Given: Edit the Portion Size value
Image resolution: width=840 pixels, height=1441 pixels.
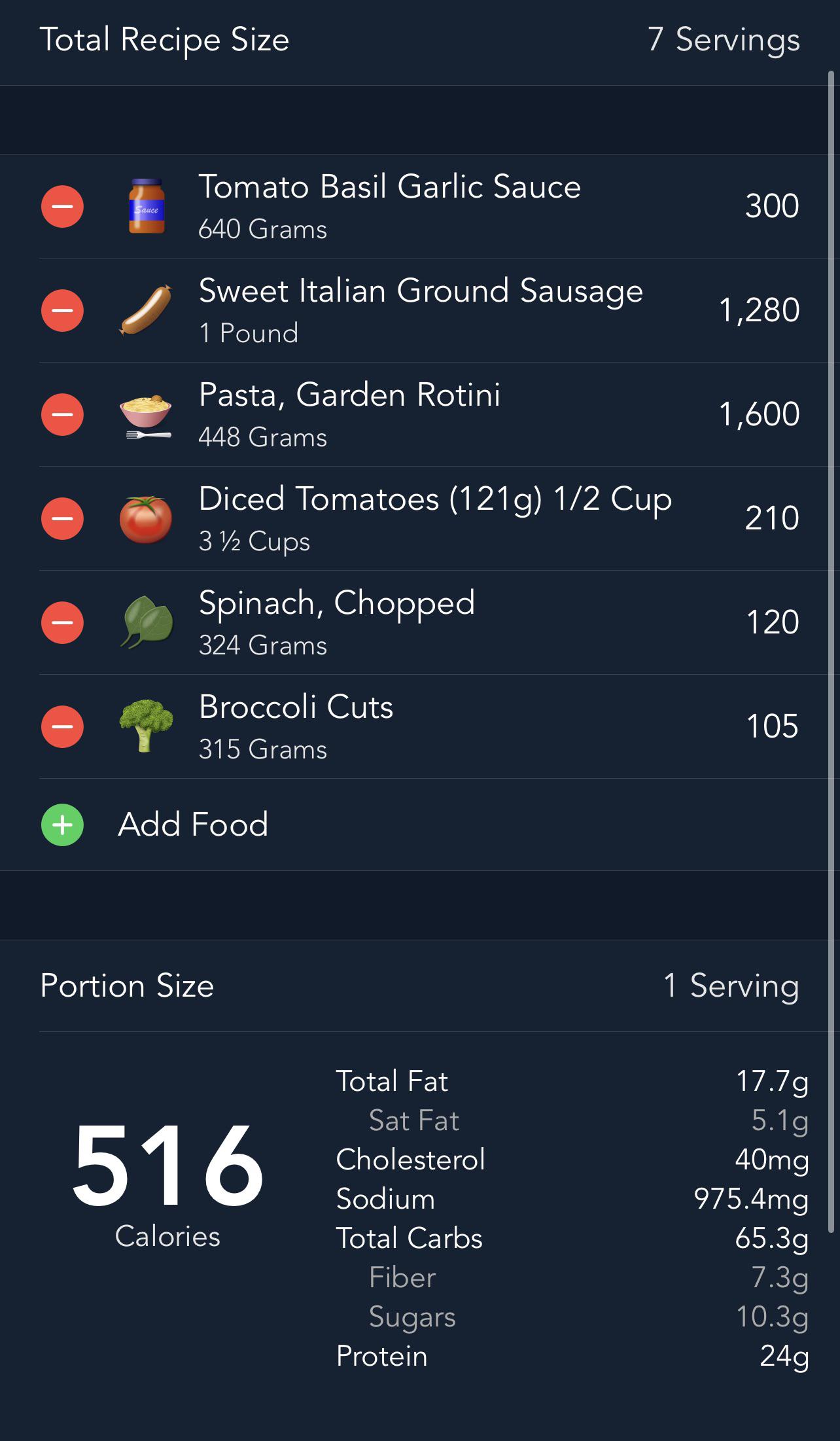Looking at the screenshot, I should click(x=731, y=986).
